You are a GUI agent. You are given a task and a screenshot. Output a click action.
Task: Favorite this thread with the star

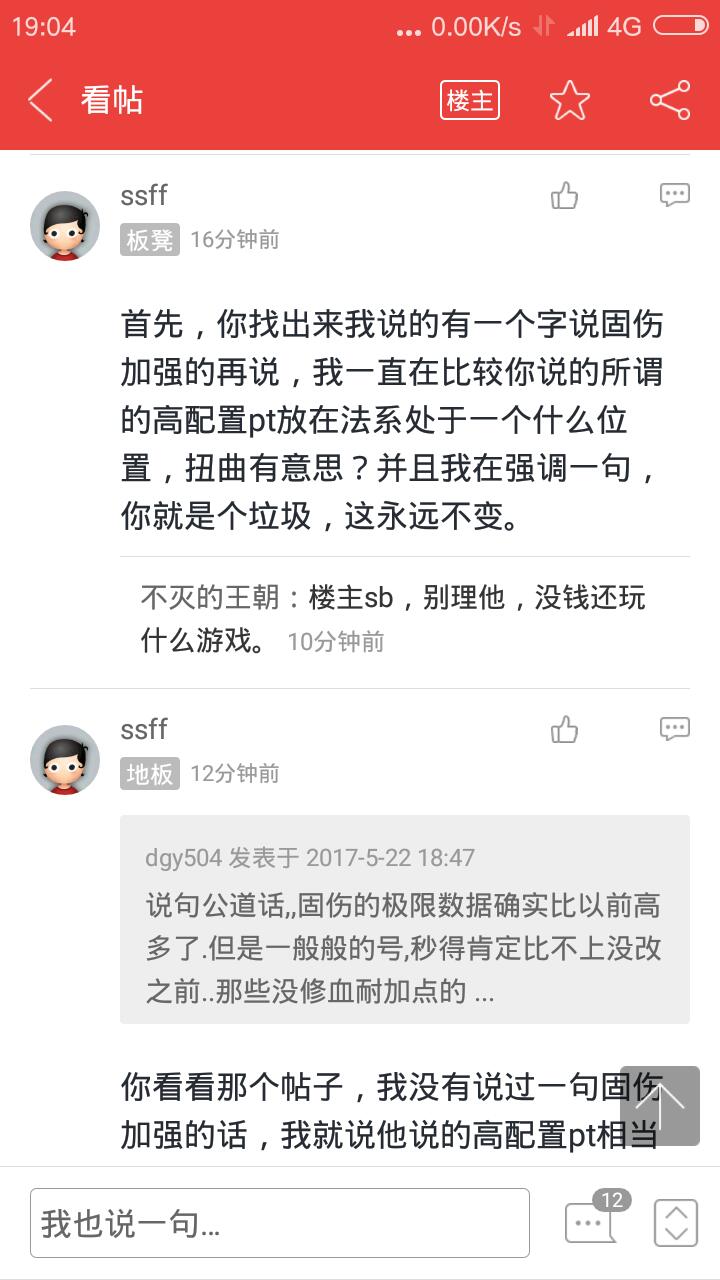pos(569,100)
